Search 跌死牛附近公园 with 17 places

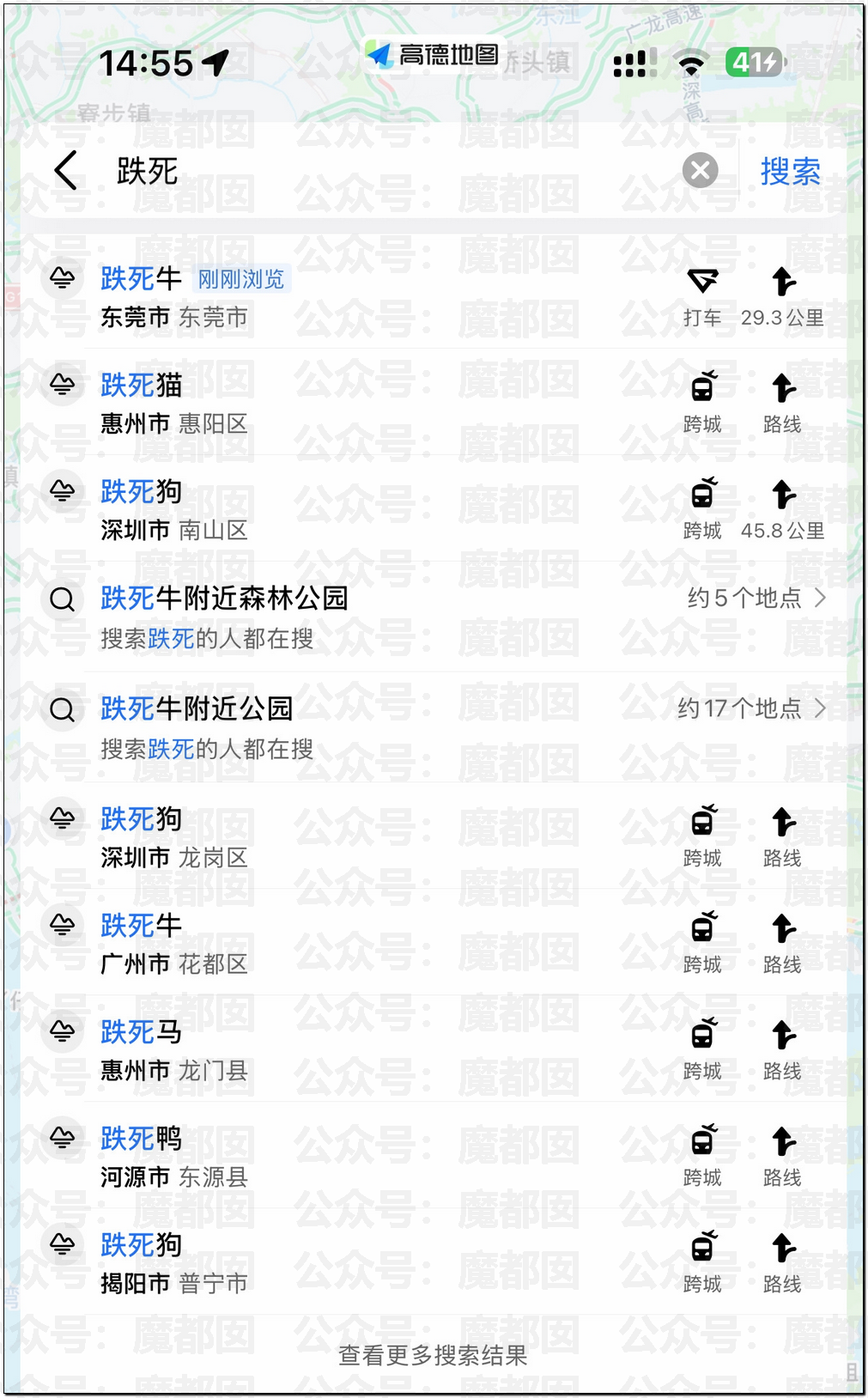343,727
